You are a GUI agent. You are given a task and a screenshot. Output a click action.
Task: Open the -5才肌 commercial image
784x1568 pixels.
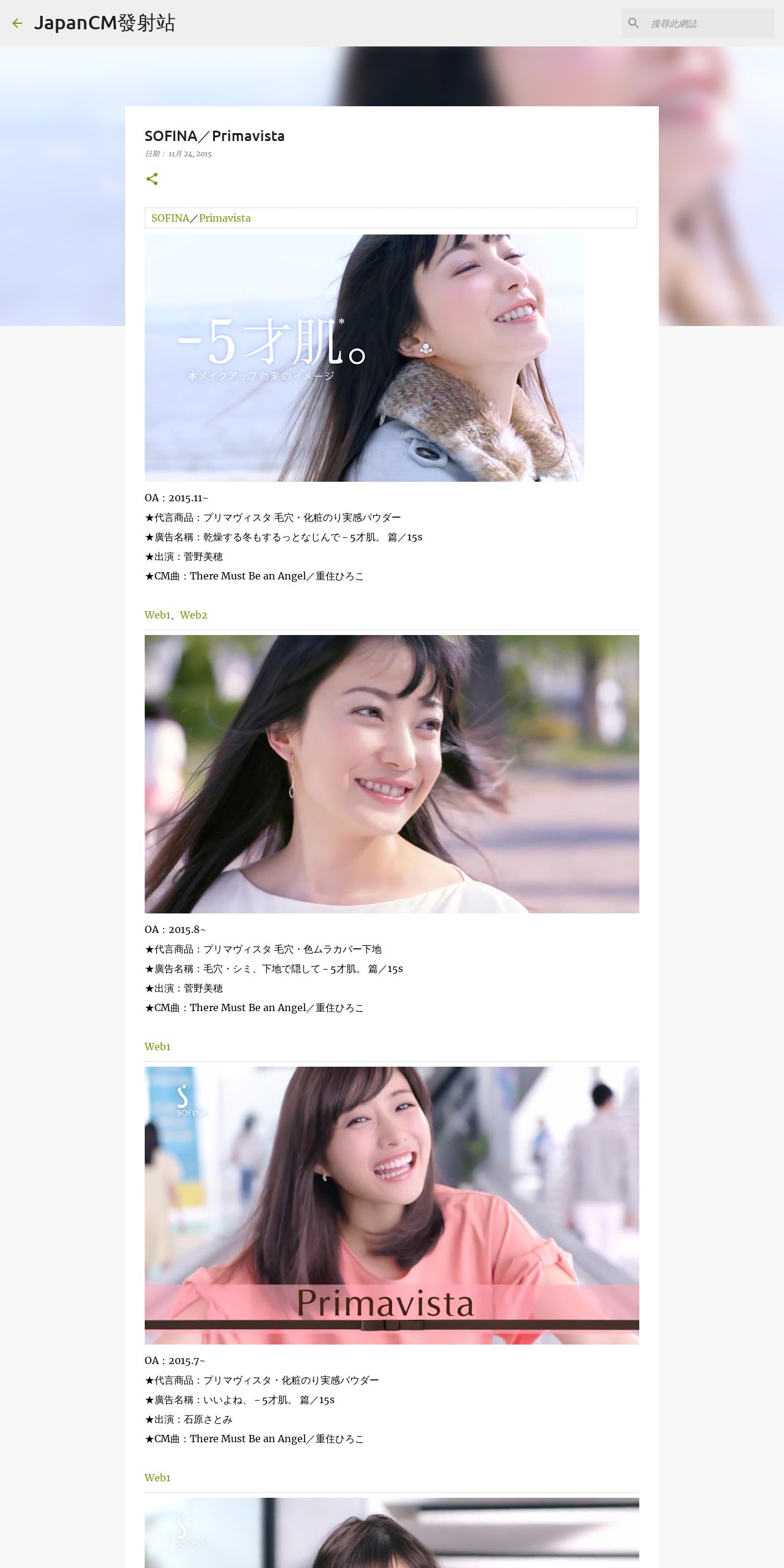[x=364, y=358]
